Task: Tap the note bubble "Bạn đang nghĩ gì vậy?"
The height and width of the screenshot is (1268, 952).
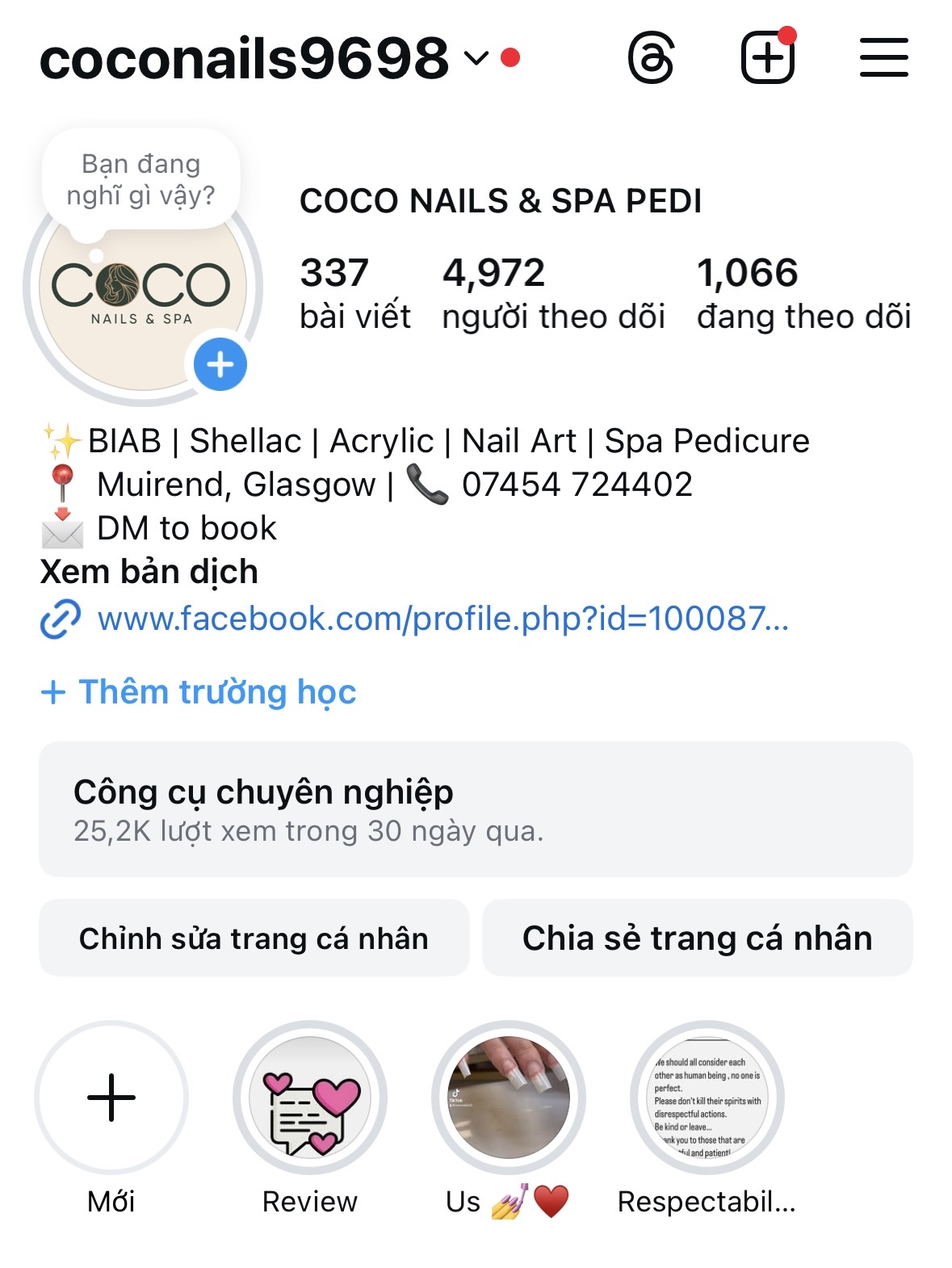Action: 141,180
